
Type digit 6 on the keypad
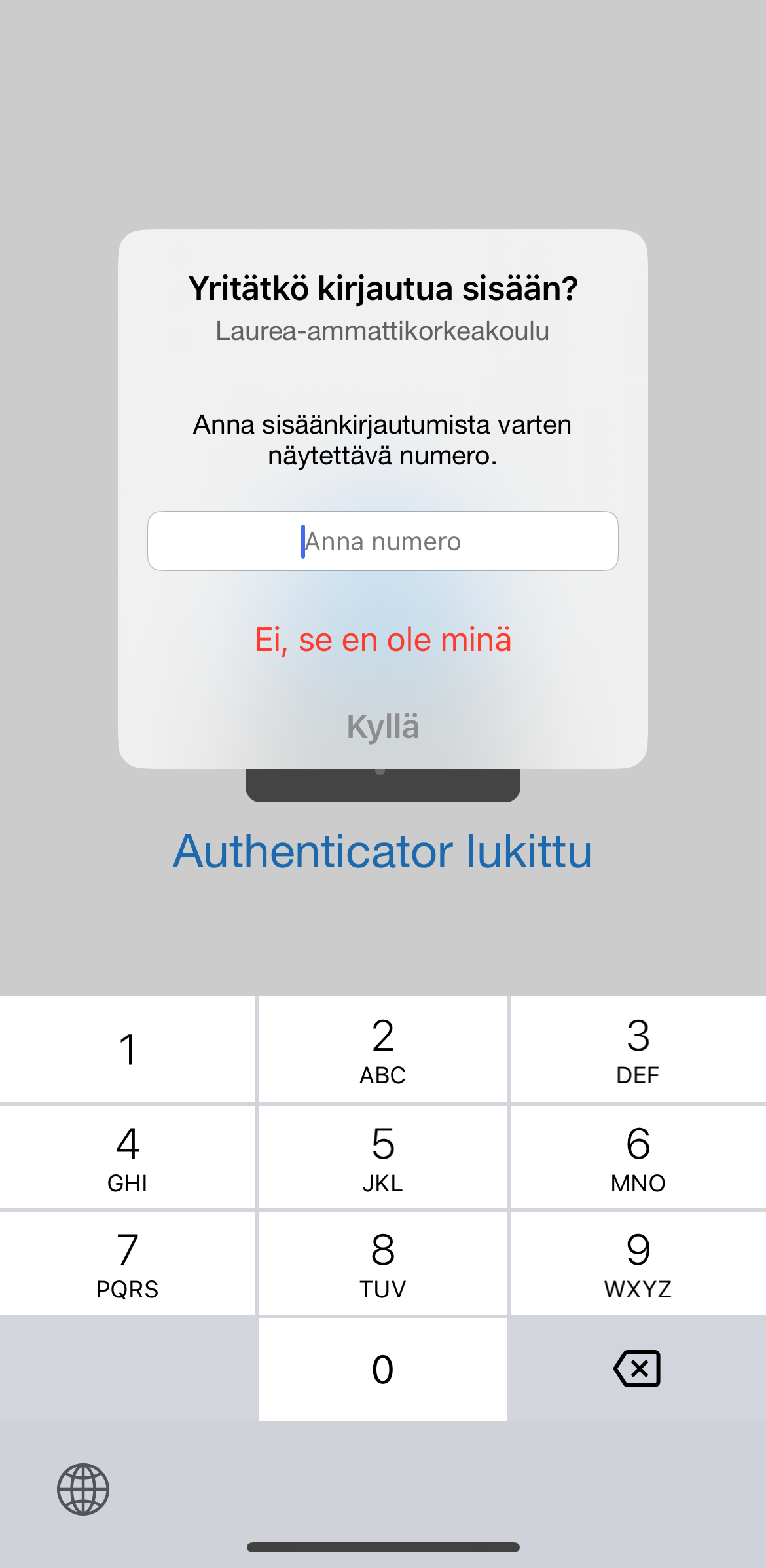(638, 1157)
